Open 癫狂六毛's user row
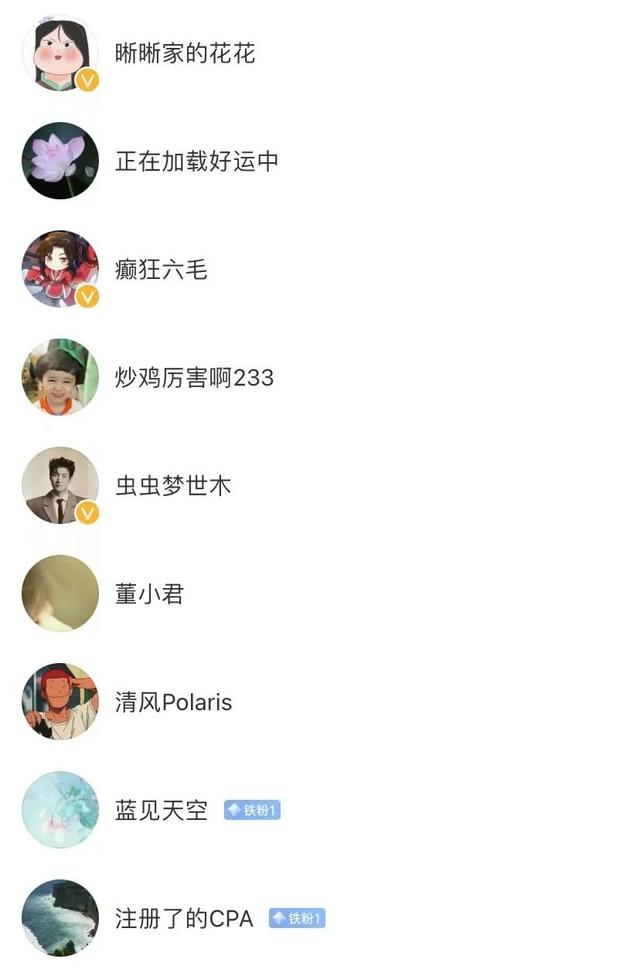The image size is (640, 976). [161, 269]
